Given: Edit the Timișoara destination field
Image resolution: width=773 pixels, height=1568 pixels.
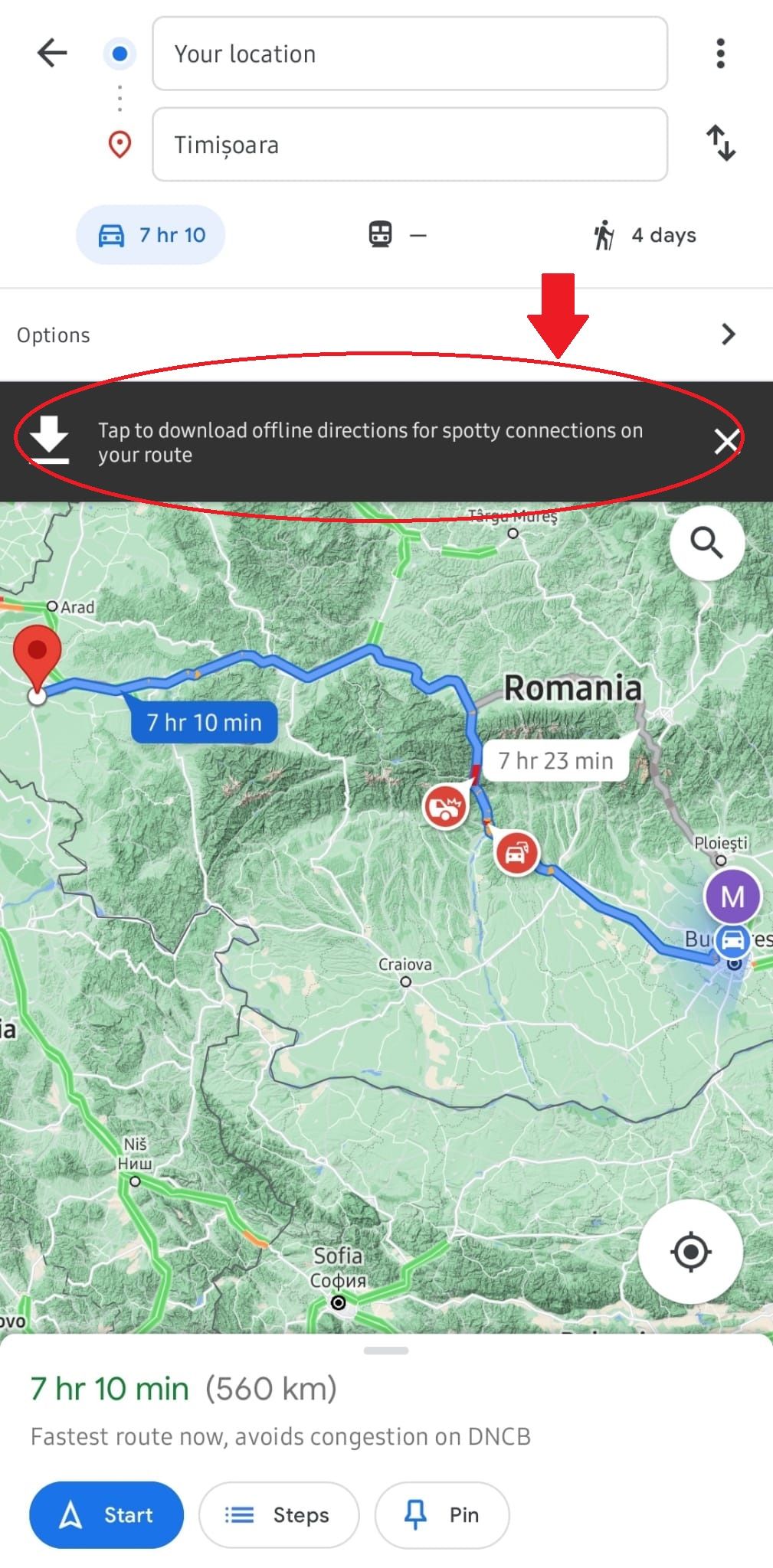Looking at the screenshot, I should (409, 145).
